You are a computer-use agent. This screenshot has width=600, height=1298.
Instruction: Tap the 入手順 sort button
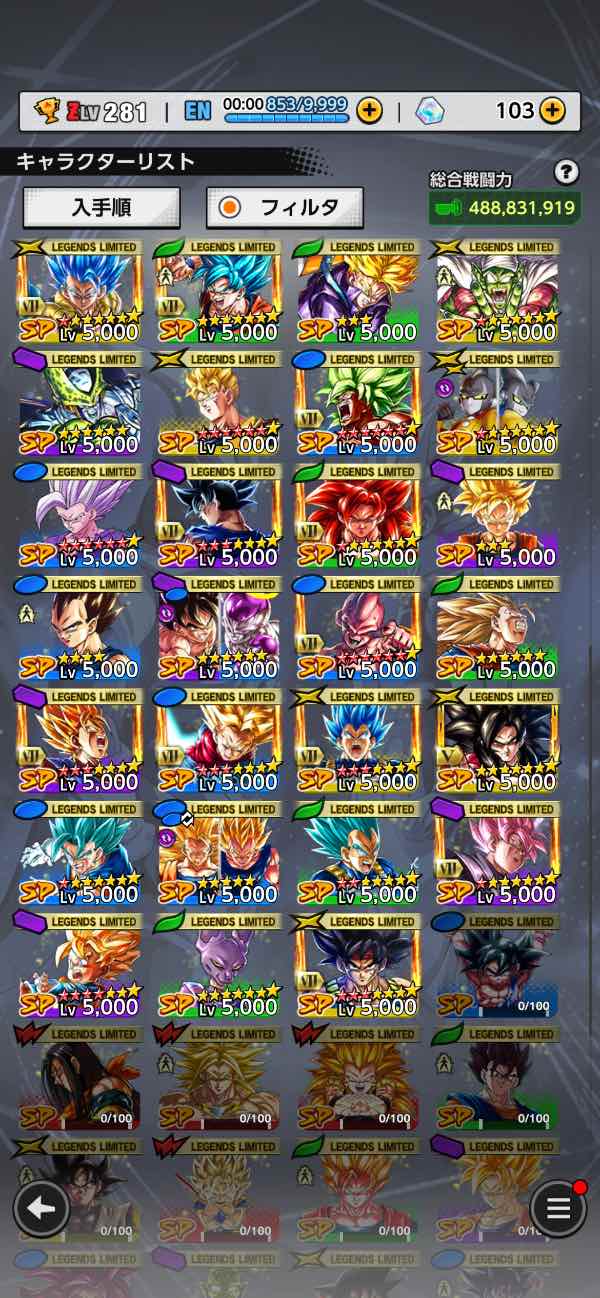tap(101, 207)
